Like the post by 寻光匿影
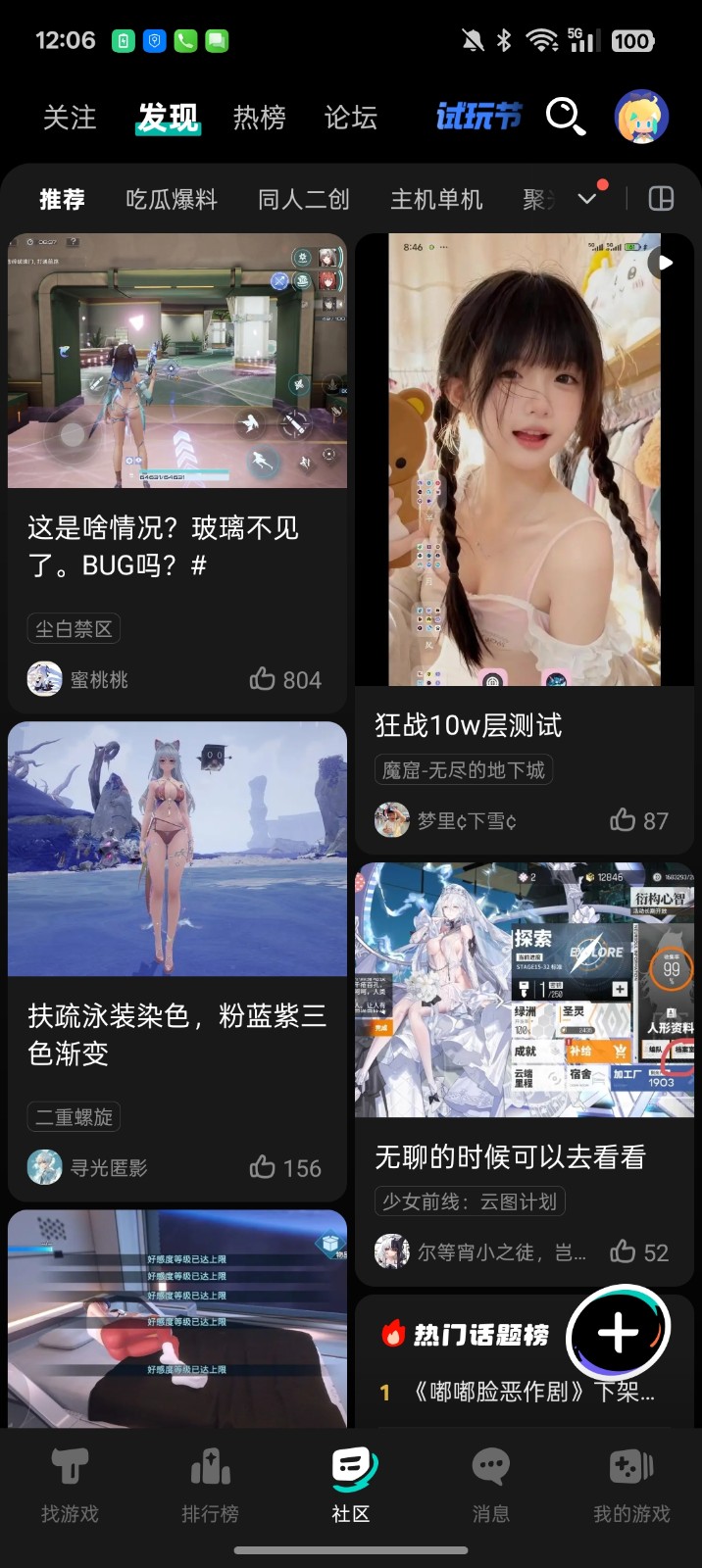 coord(284,1167)
